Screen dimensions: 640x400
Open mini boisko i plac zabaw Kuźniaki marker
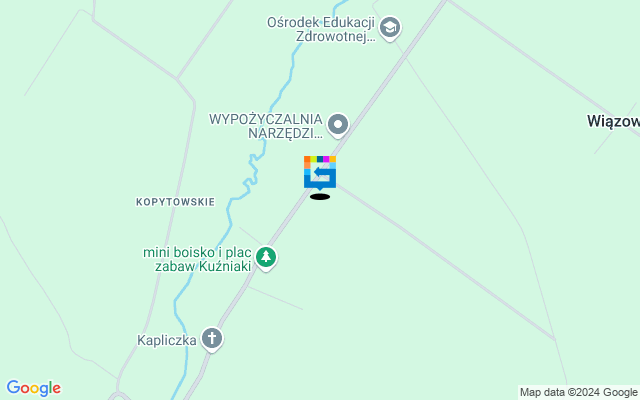(266, 258)
